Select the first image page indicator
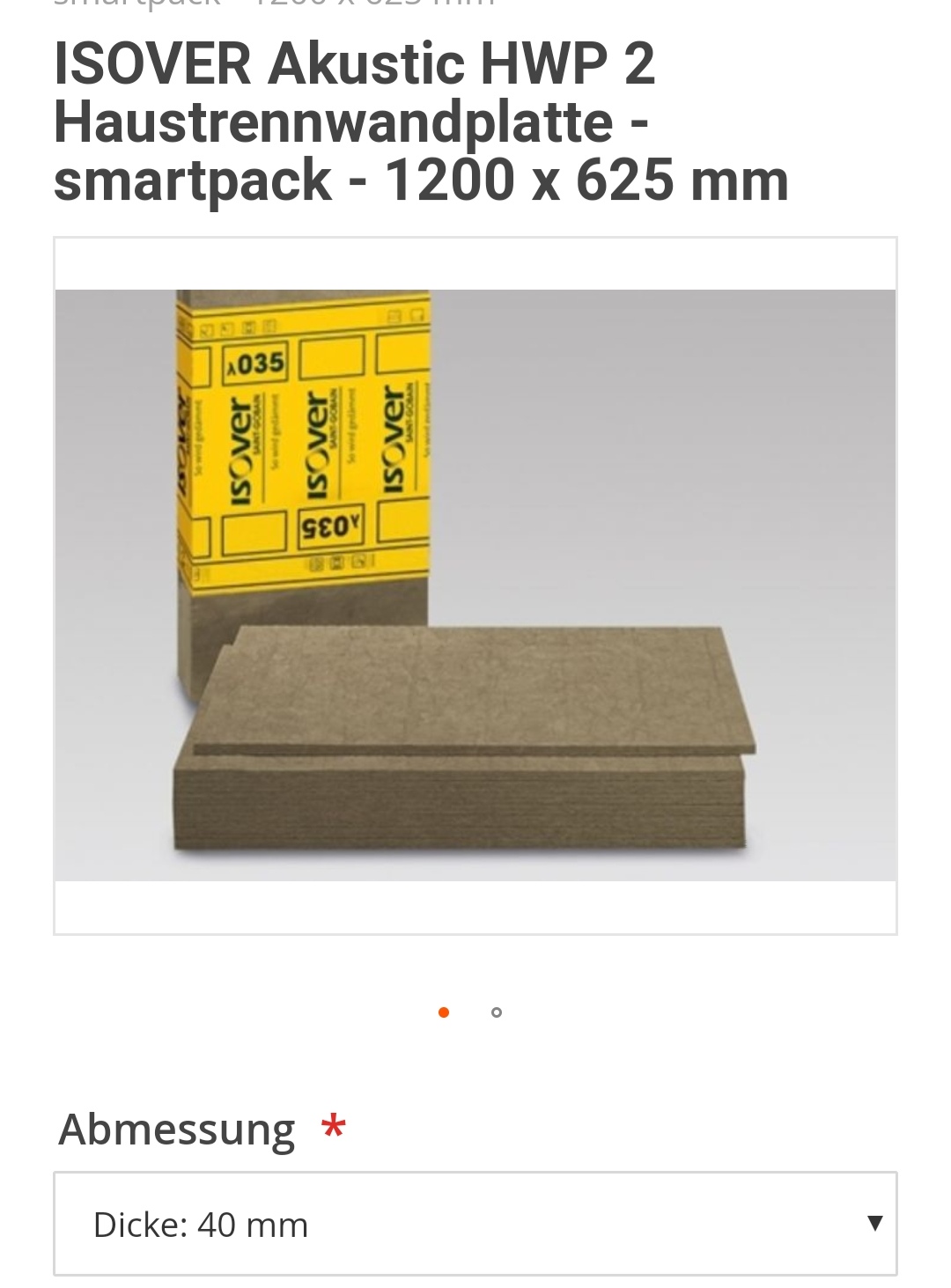This screenshot has width=951, height=1288. coord(444,1012)
